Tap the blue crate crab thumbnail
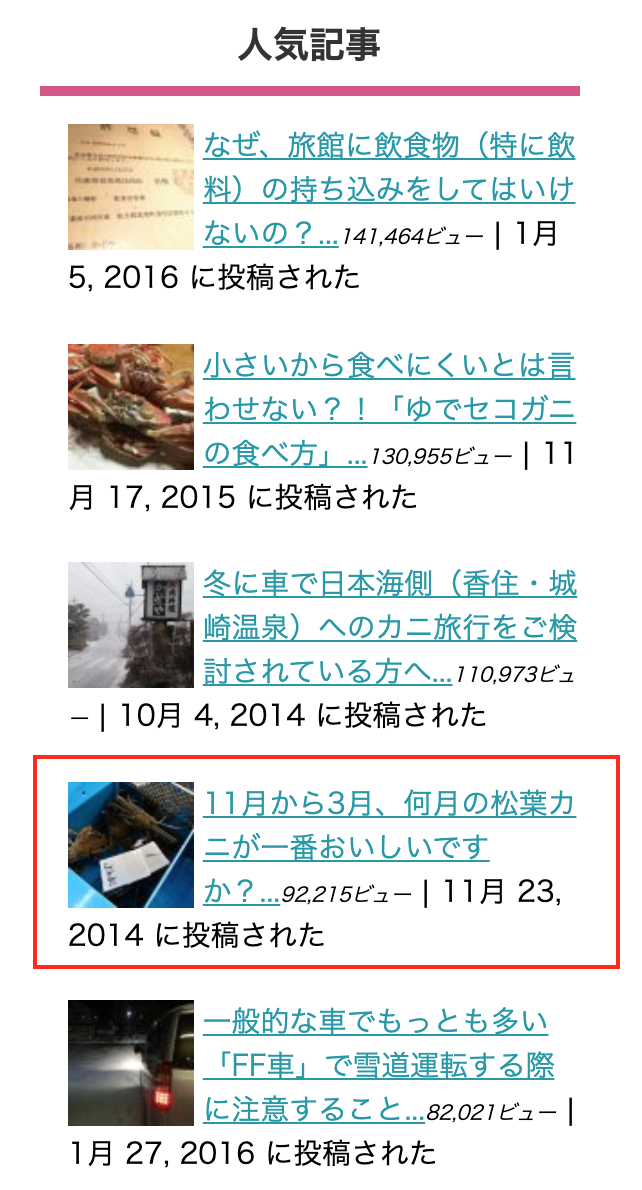This screenshot has height=1190, width=642. pyautogui.click(x=131, y=845)
